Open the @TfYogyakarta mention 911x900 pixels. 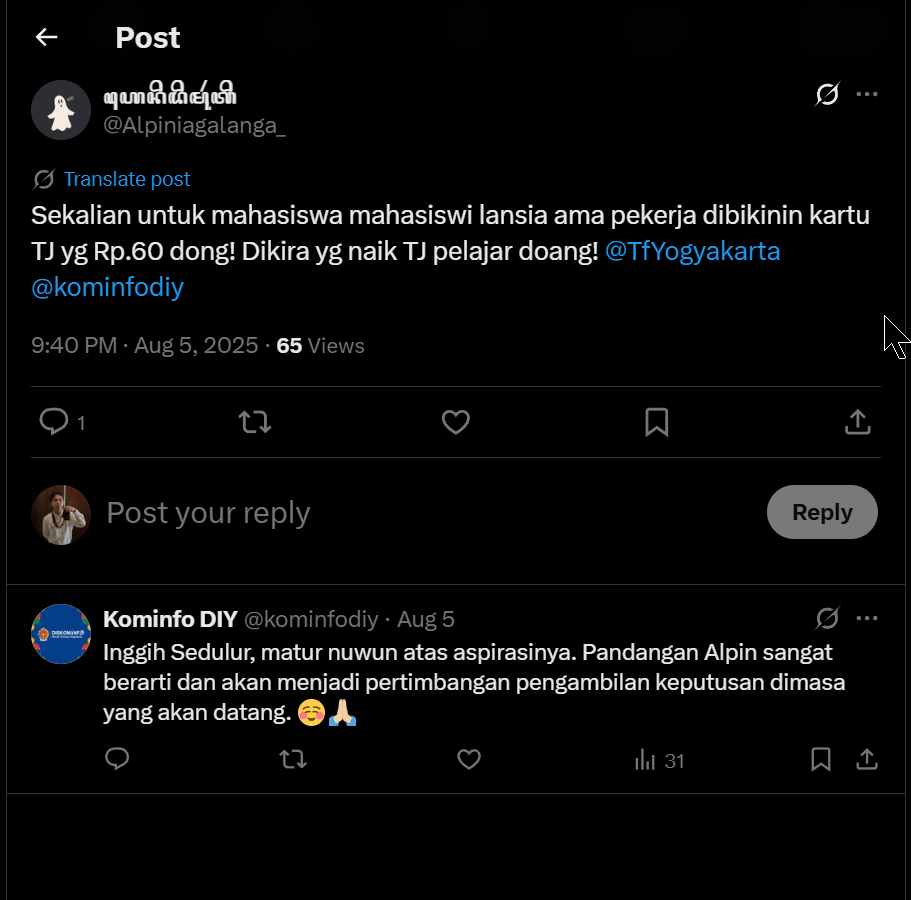tap(692, 251)
